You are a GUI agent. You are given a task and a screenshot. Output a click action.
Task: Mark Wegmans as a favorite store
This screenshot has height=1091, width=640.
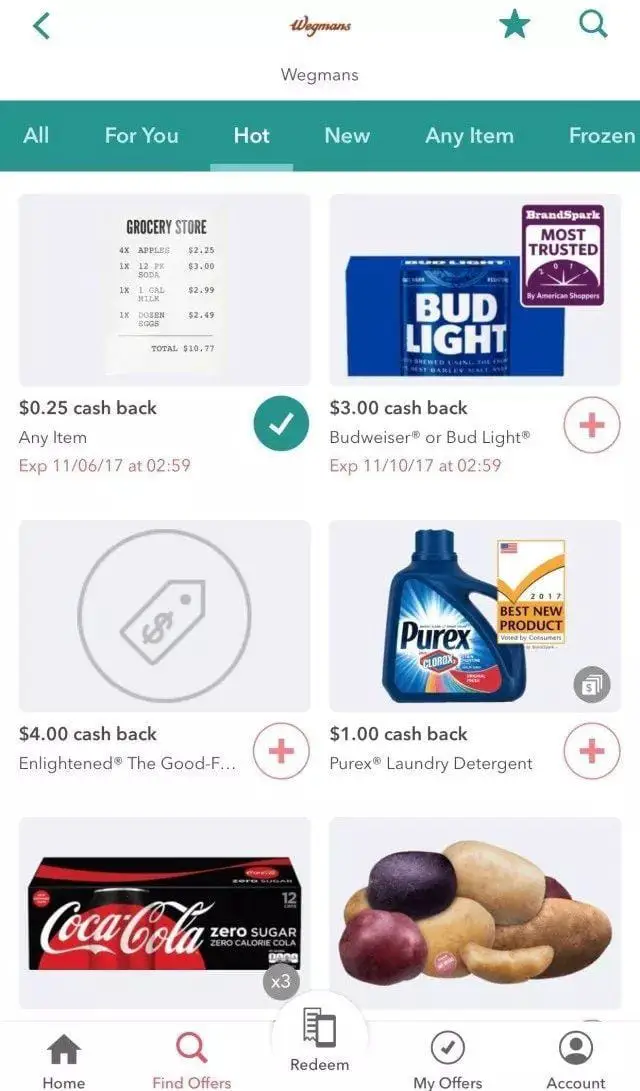point(514,25)
